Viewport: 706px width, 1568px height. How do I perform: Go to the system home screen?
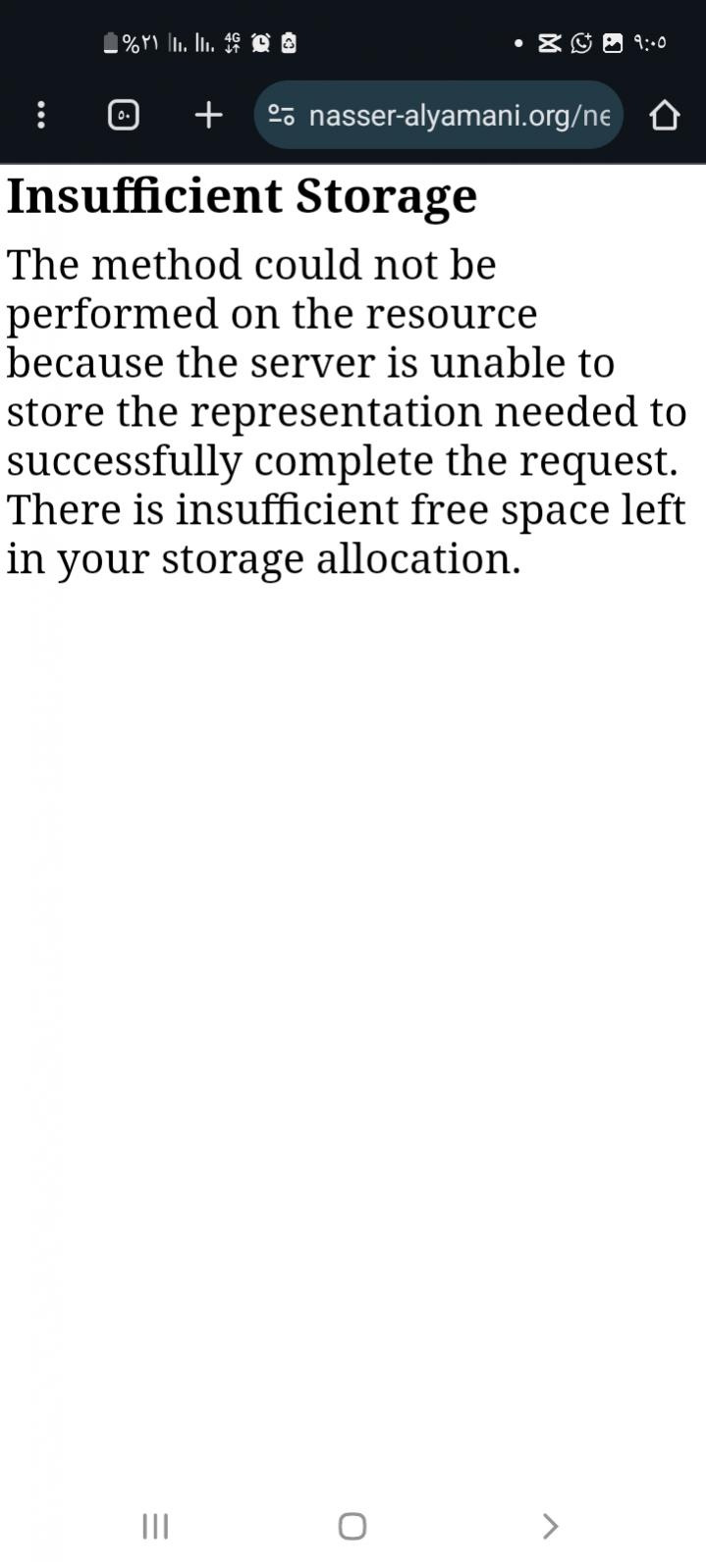tap(353, 1526)
